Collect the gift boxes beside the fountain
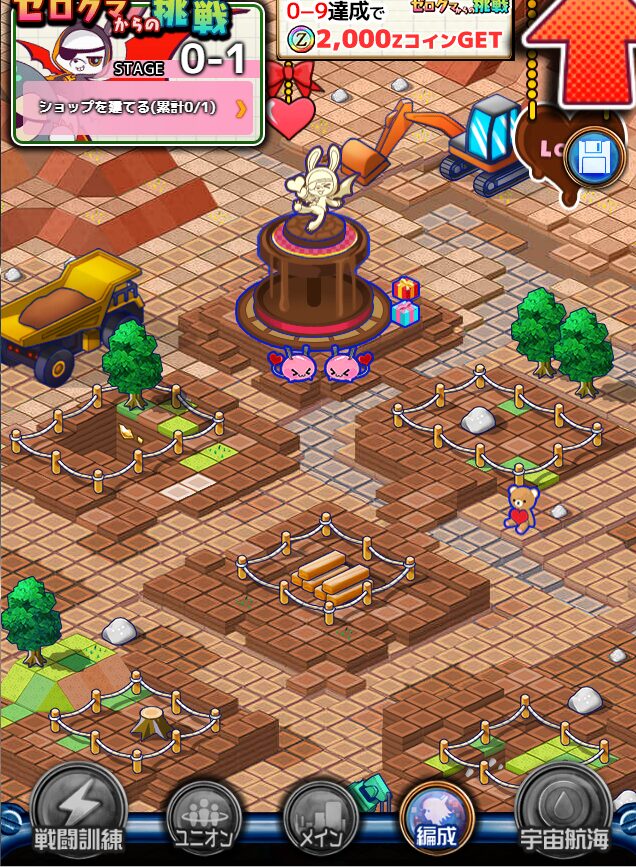636x867 pixels. point(405,302)
